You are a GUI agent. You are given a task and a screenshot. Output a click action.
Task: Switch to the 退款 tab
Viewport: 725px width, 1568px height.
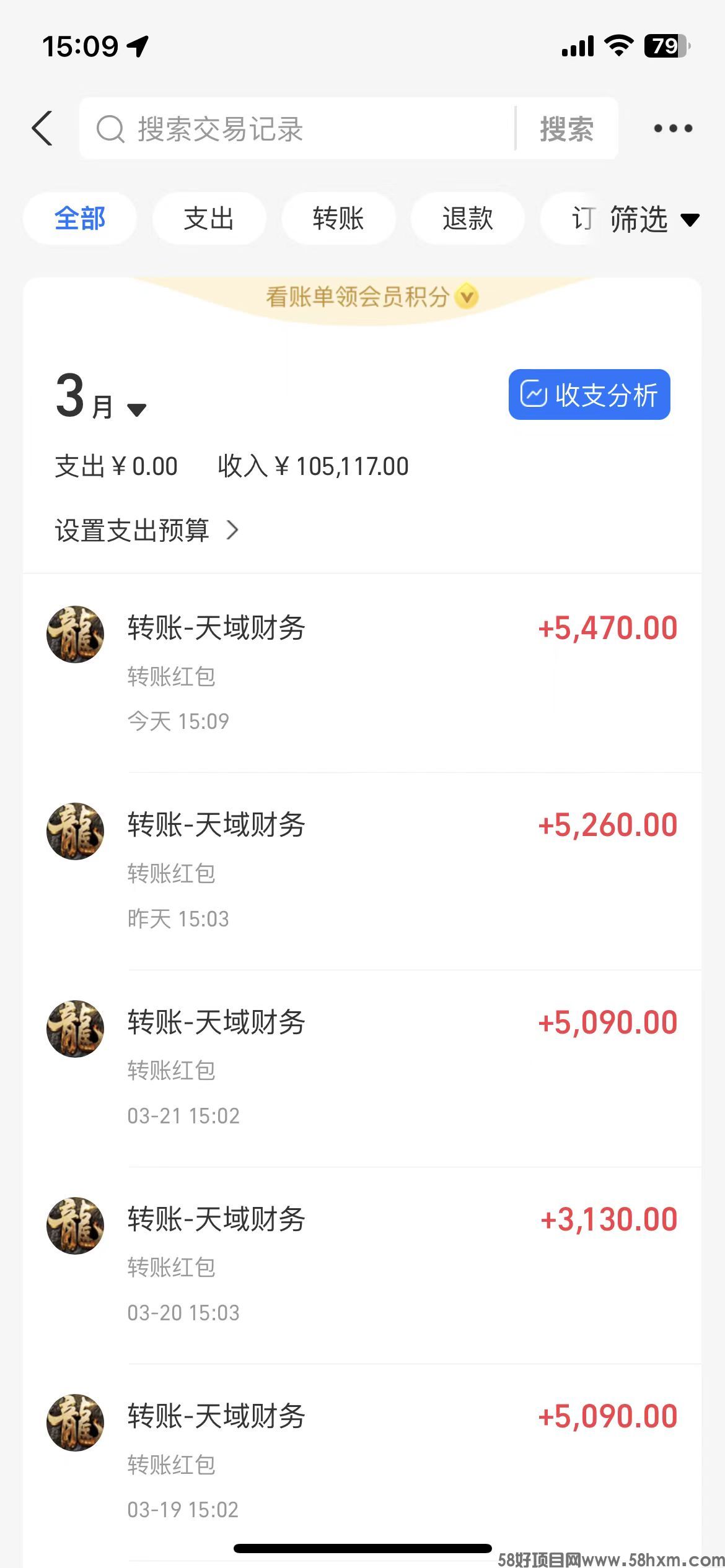coord(468,219)
